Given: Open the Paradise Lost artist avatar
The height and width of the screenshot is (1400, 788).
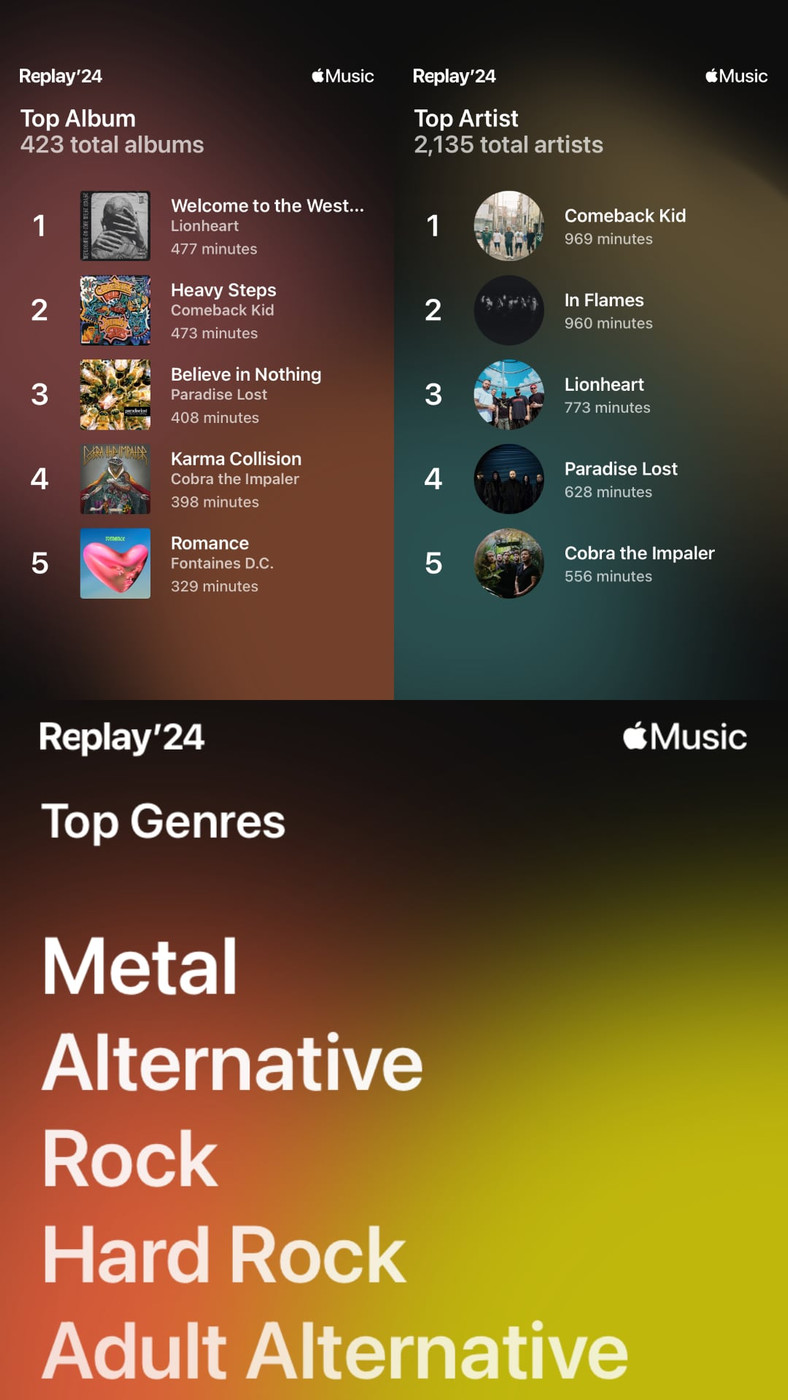Looking at the screenshot, I should [x=509, y=478].
